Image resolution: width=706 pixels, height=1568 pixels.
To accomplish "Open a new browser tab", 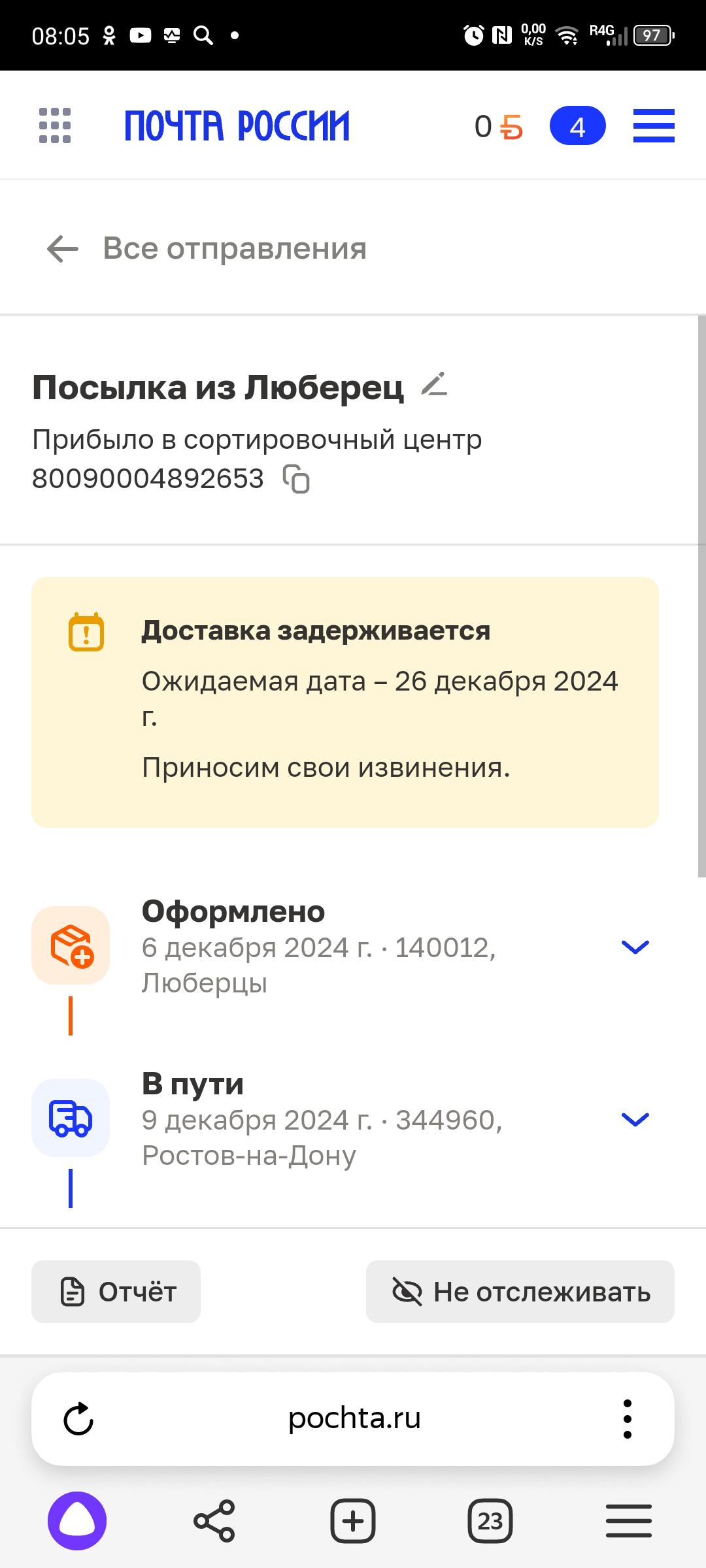I will point(353,1521).
